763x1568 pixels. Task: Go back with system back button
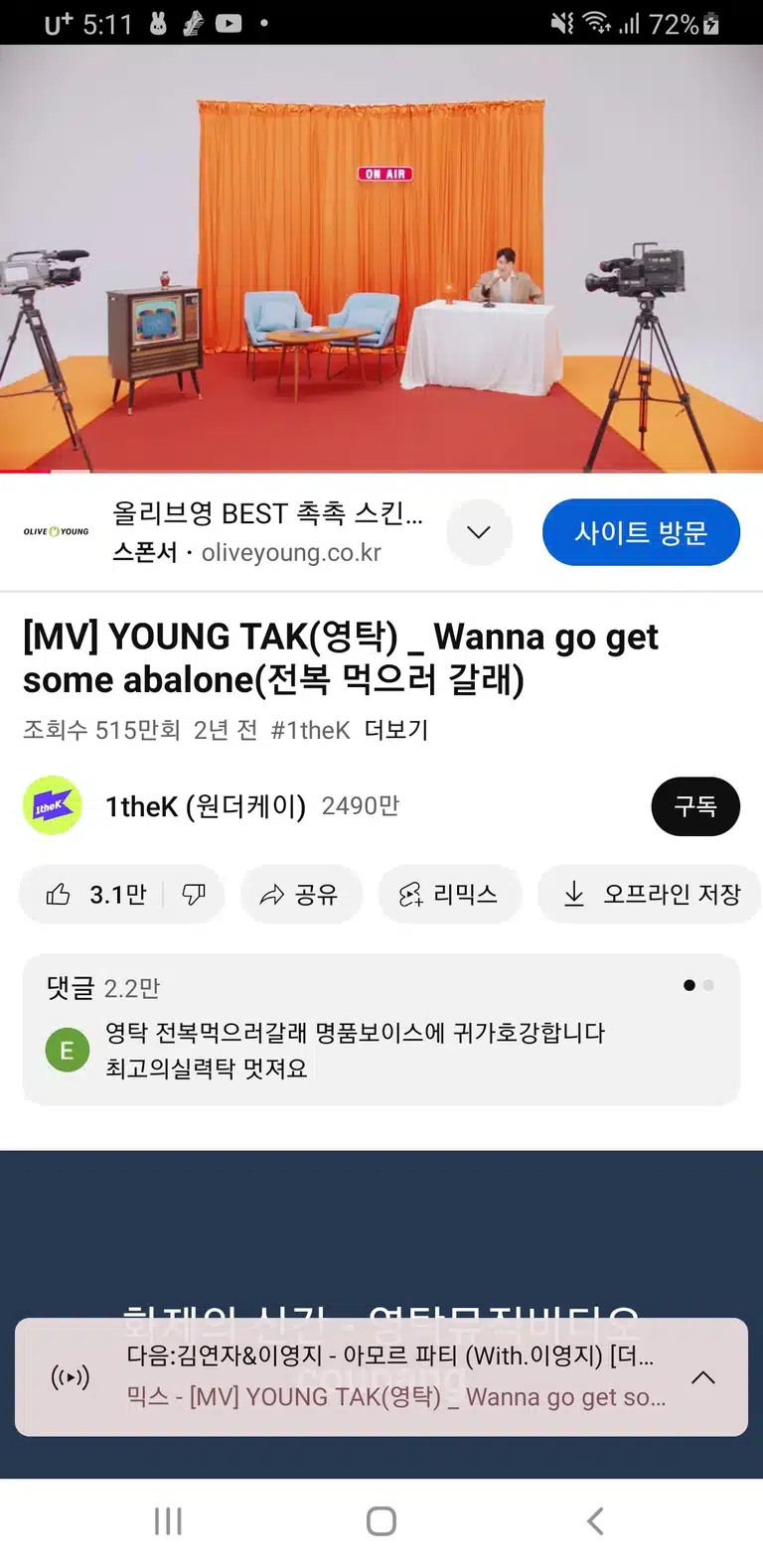tap(594, 1521)
